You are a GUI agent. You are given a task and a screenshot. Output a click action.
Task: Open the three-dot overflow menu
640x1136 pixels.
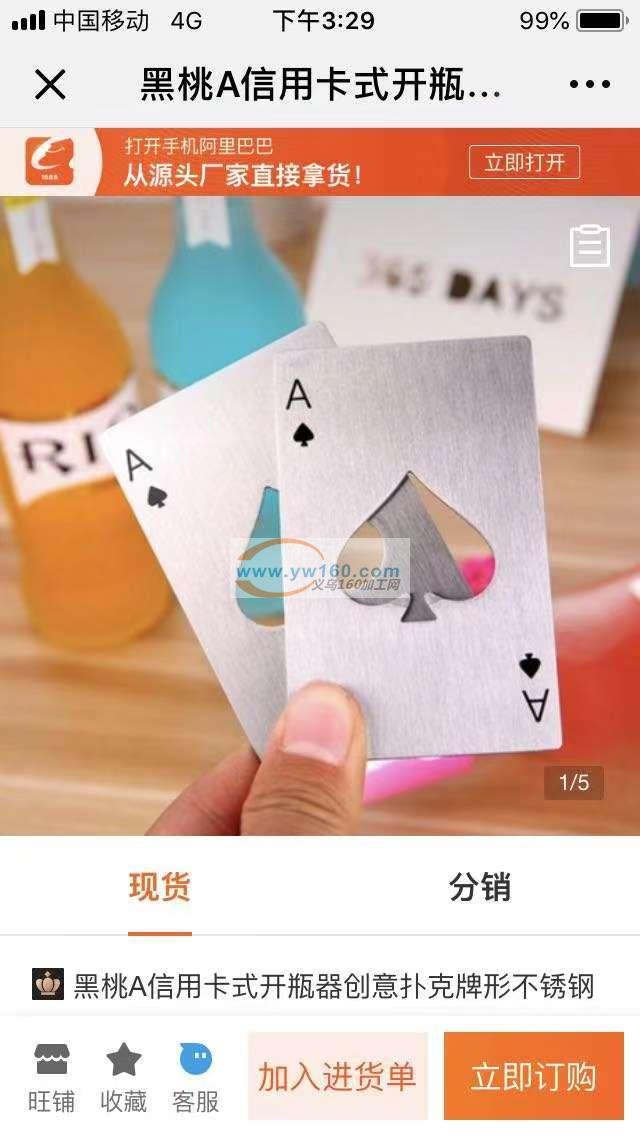(589, 85)
